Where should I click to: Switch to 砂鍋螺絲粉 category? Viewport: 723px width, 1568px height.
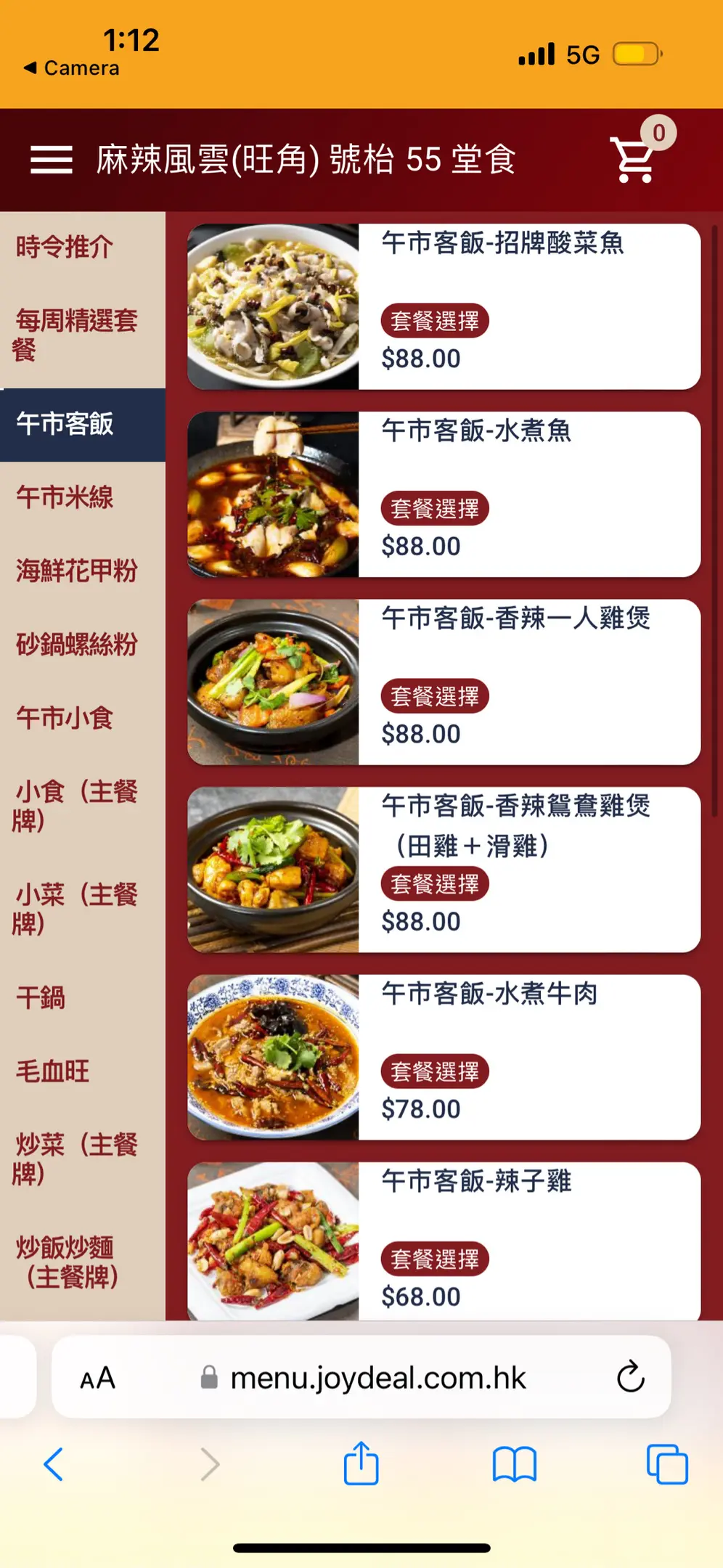point(76,644)
